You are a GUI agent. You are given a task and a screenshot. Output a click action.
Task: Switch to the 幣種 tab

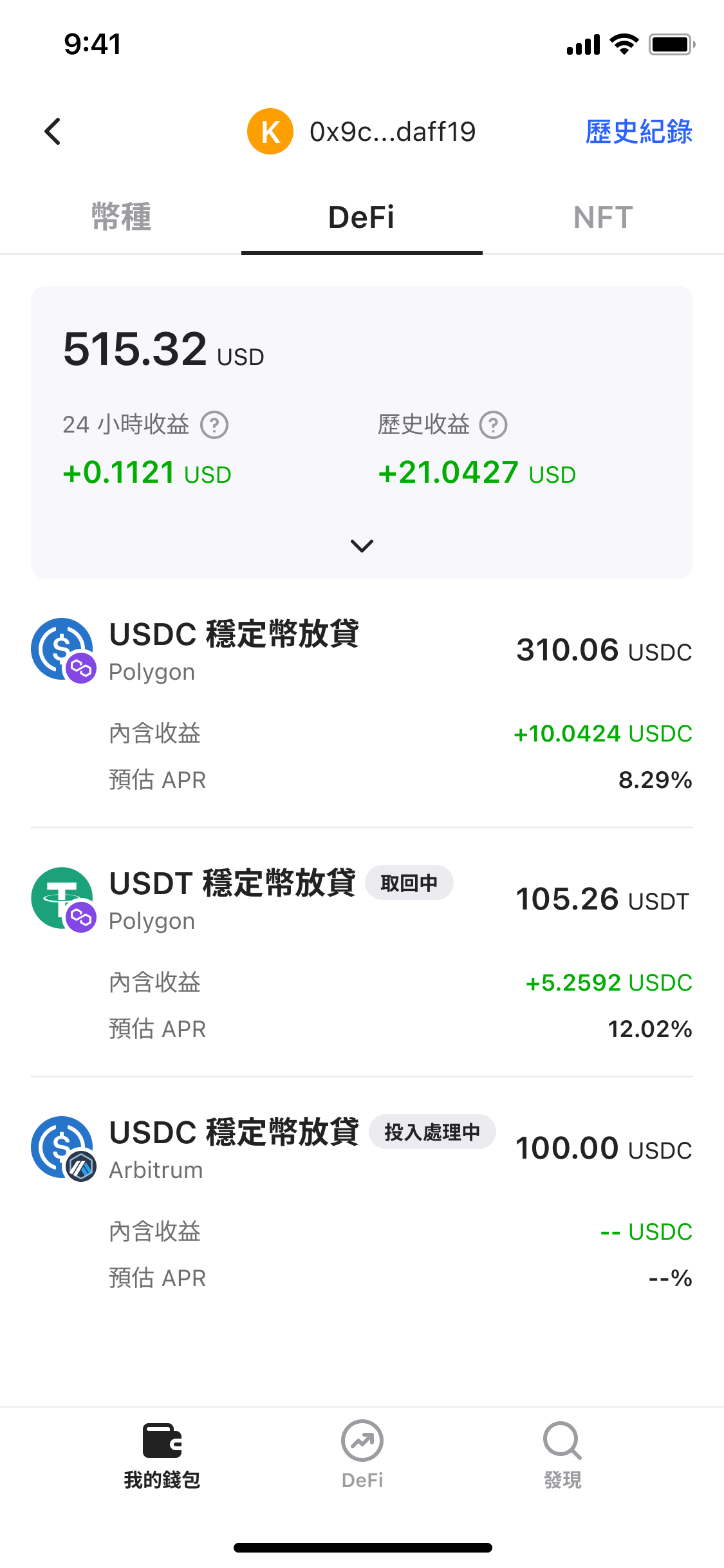click(x=121, y=217)
